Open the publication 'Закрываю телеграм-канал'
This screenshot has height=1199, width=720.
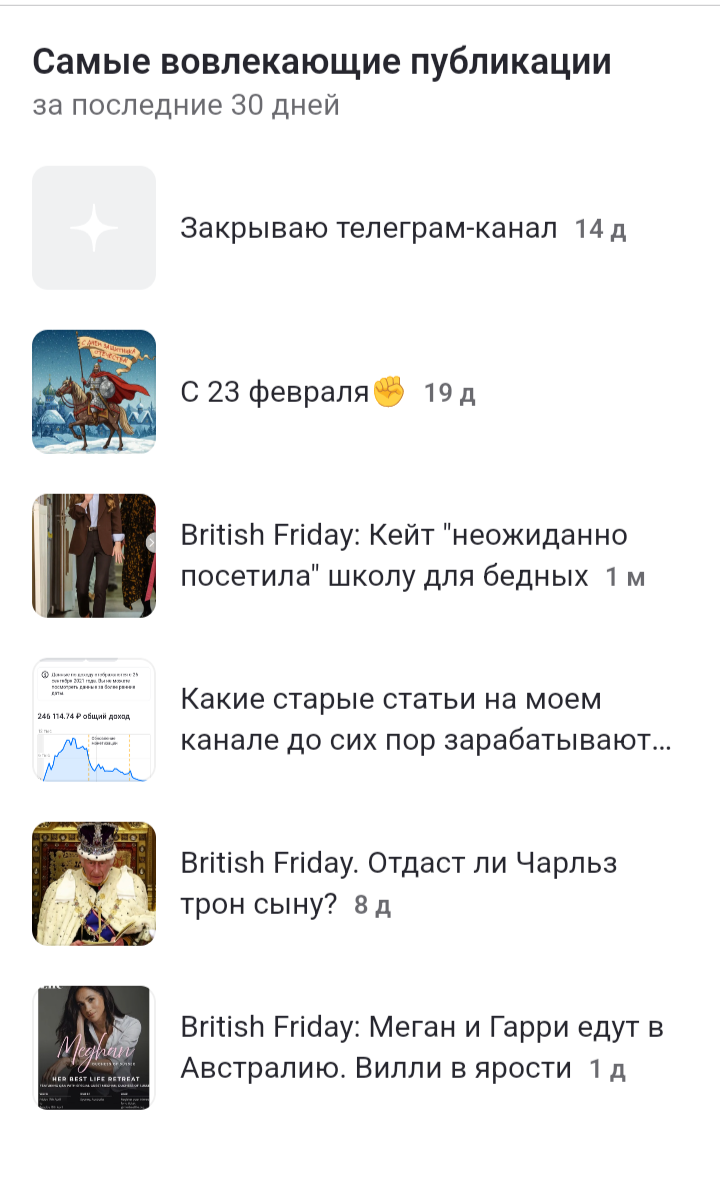369,227
